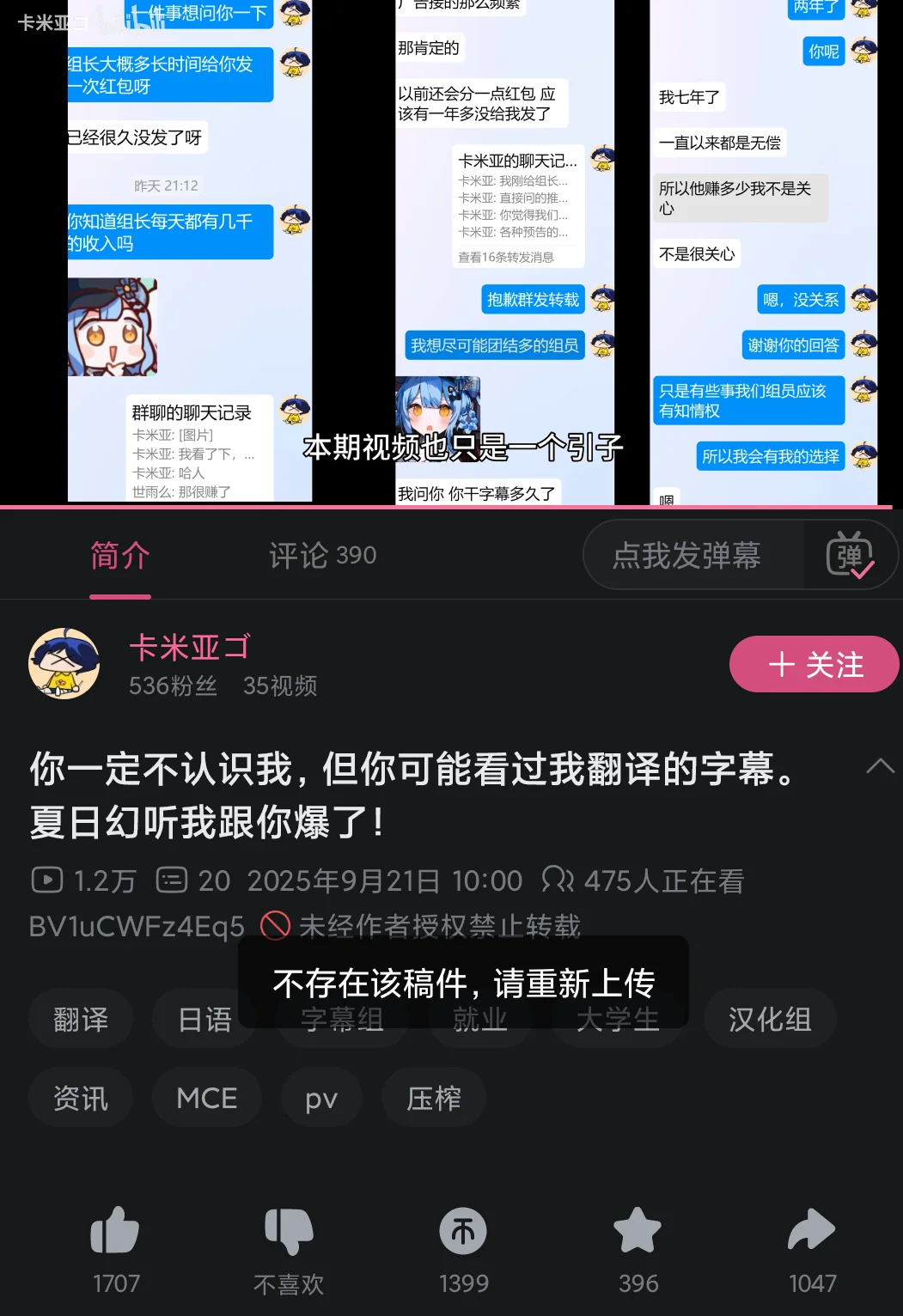Select the 日语 tag
The width and height of the screenshot is (903, 1316).
(x=204, y=1020)
